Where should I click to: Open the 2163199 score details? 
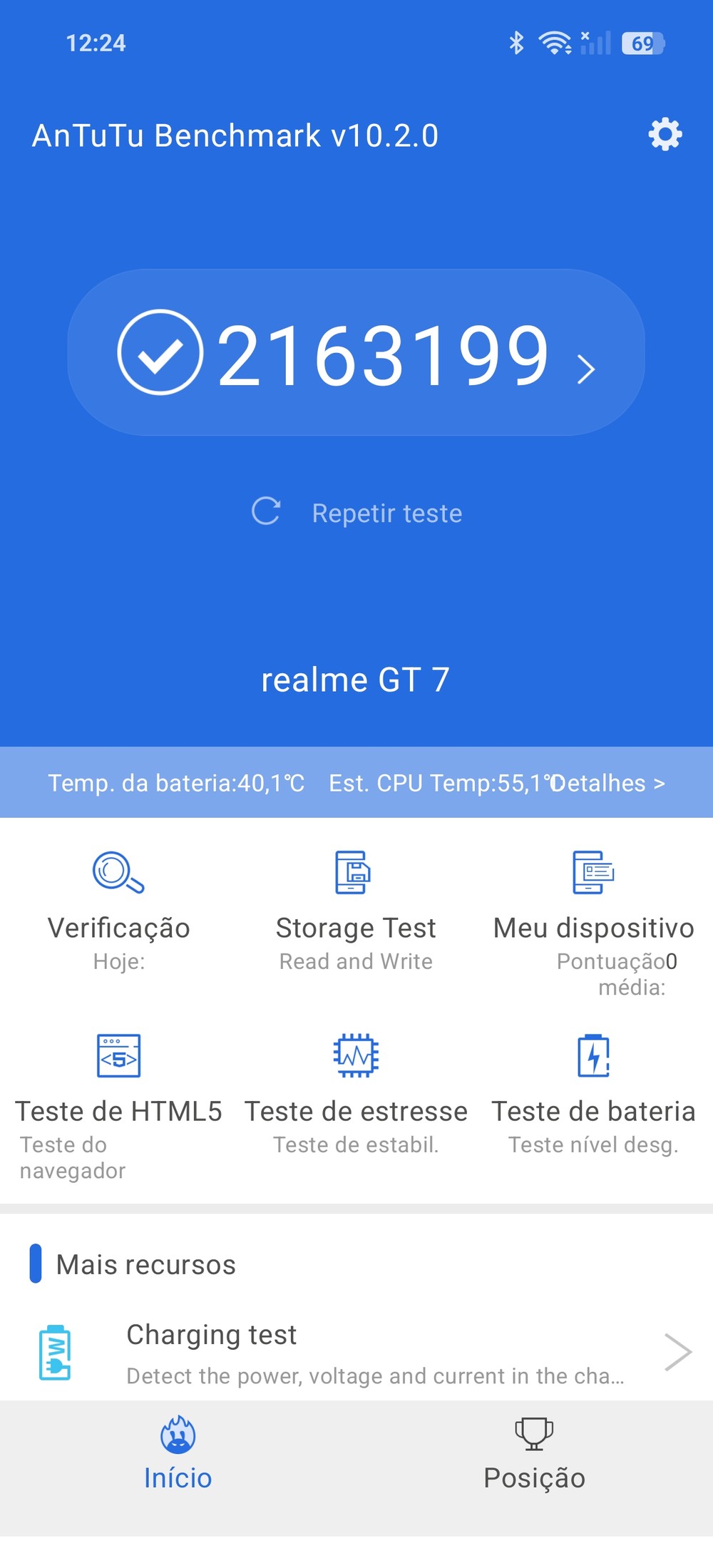point(356,352)
